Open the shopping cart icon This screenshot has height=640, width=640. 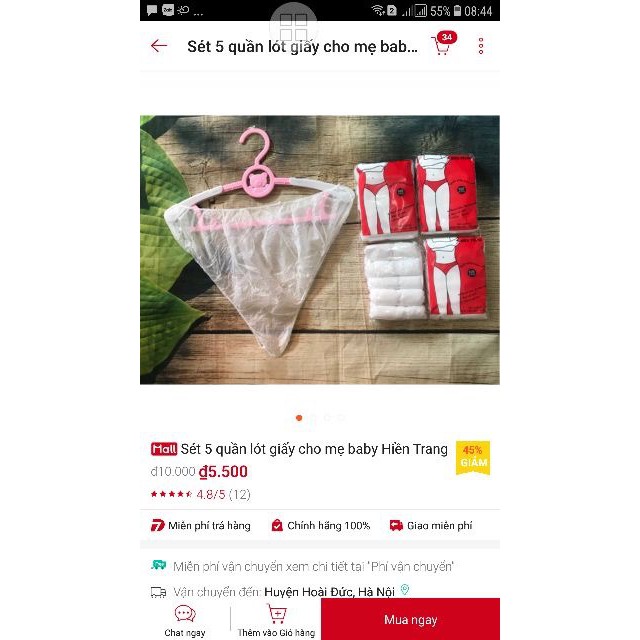(441, 46)
